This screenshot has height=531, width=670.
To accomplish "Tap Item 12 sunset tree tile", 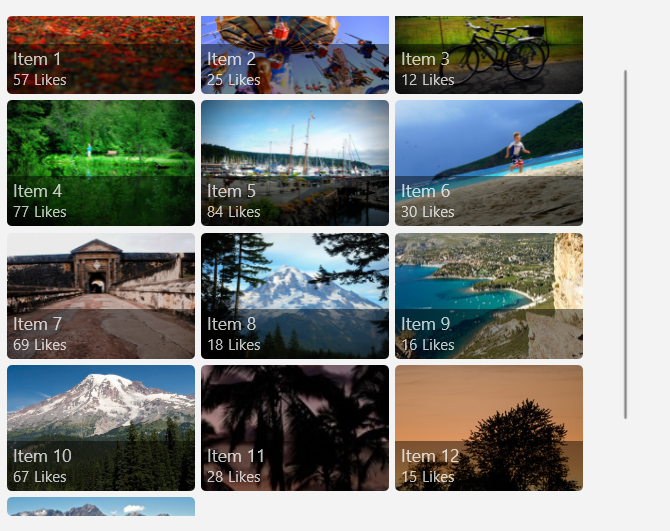I will click(488, 427).
